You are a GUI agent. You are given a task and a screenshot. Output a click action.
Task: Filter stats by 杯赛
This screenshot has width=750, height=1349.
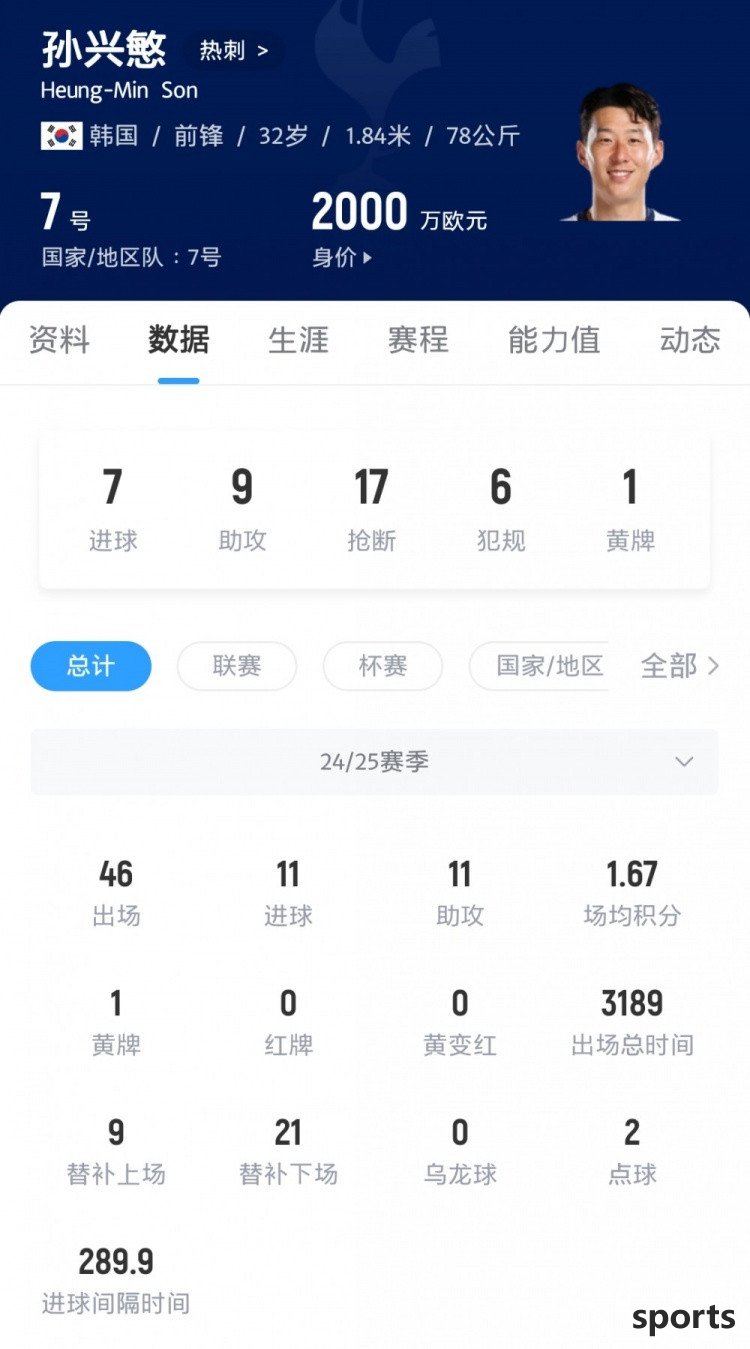(x=382, y=666)
